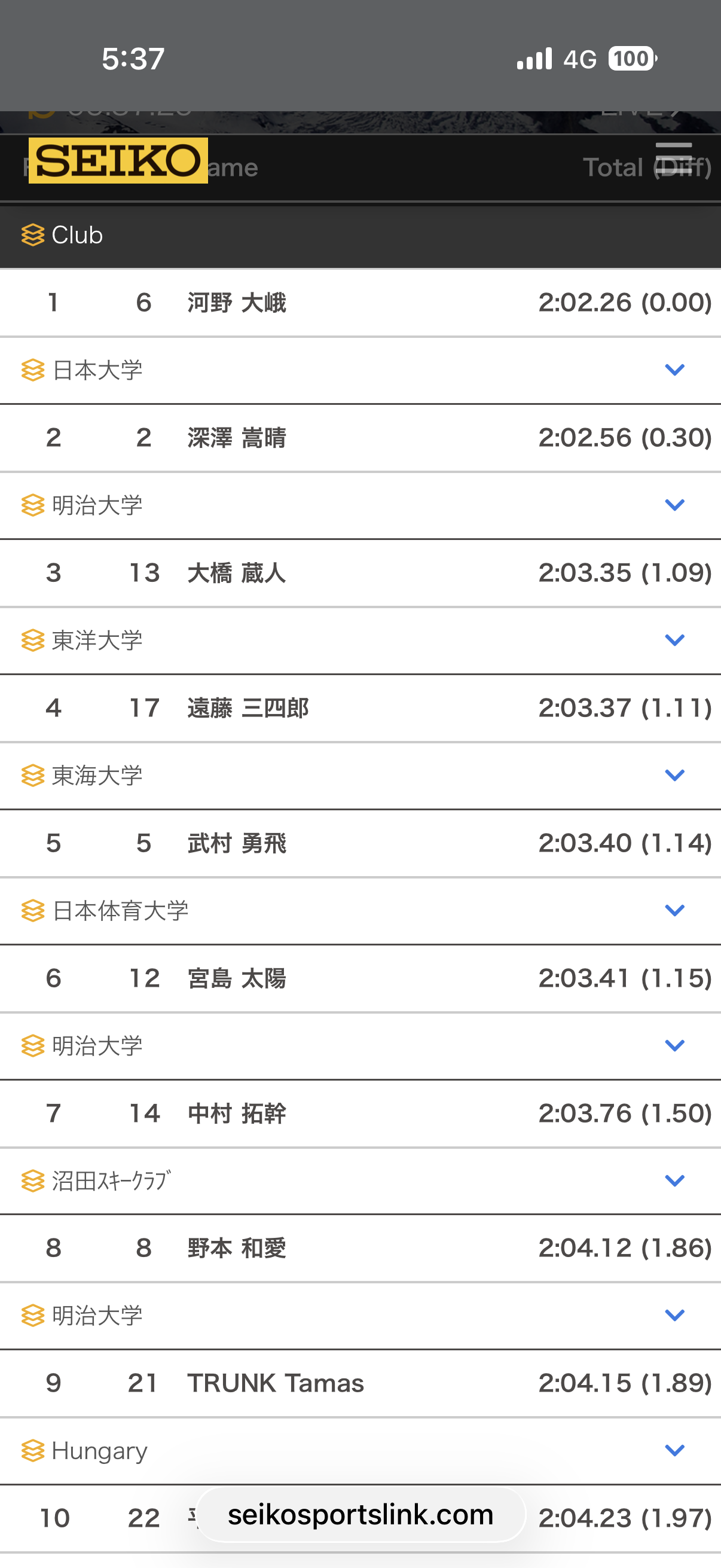Tap the seikosportslink.com address bar
Viewport: 721px width, 1568px height.
pyautogui.click(x=360, y=1515)
